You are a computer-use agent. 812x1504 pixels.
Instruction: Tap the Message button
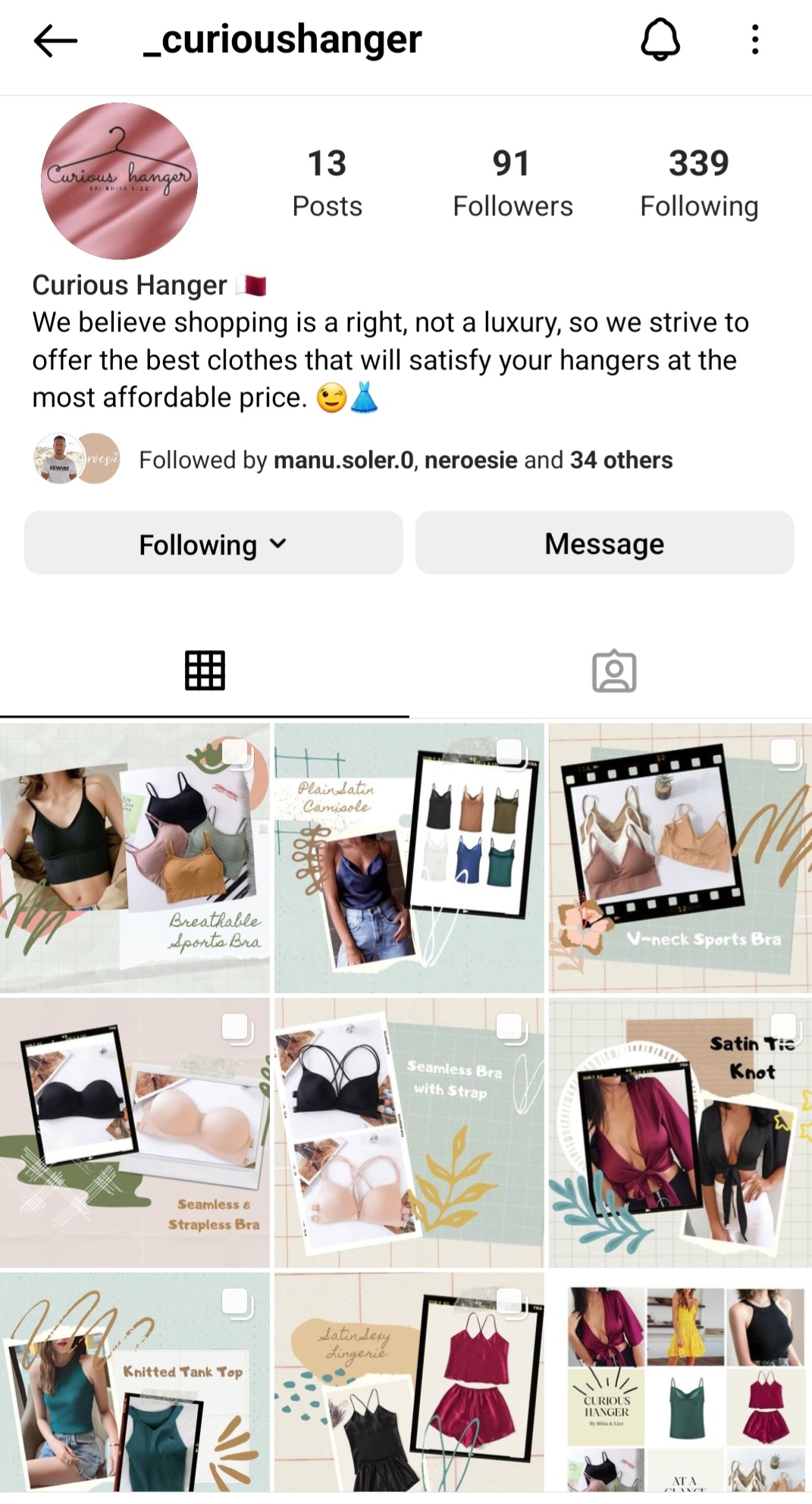[x=604, y=543]
